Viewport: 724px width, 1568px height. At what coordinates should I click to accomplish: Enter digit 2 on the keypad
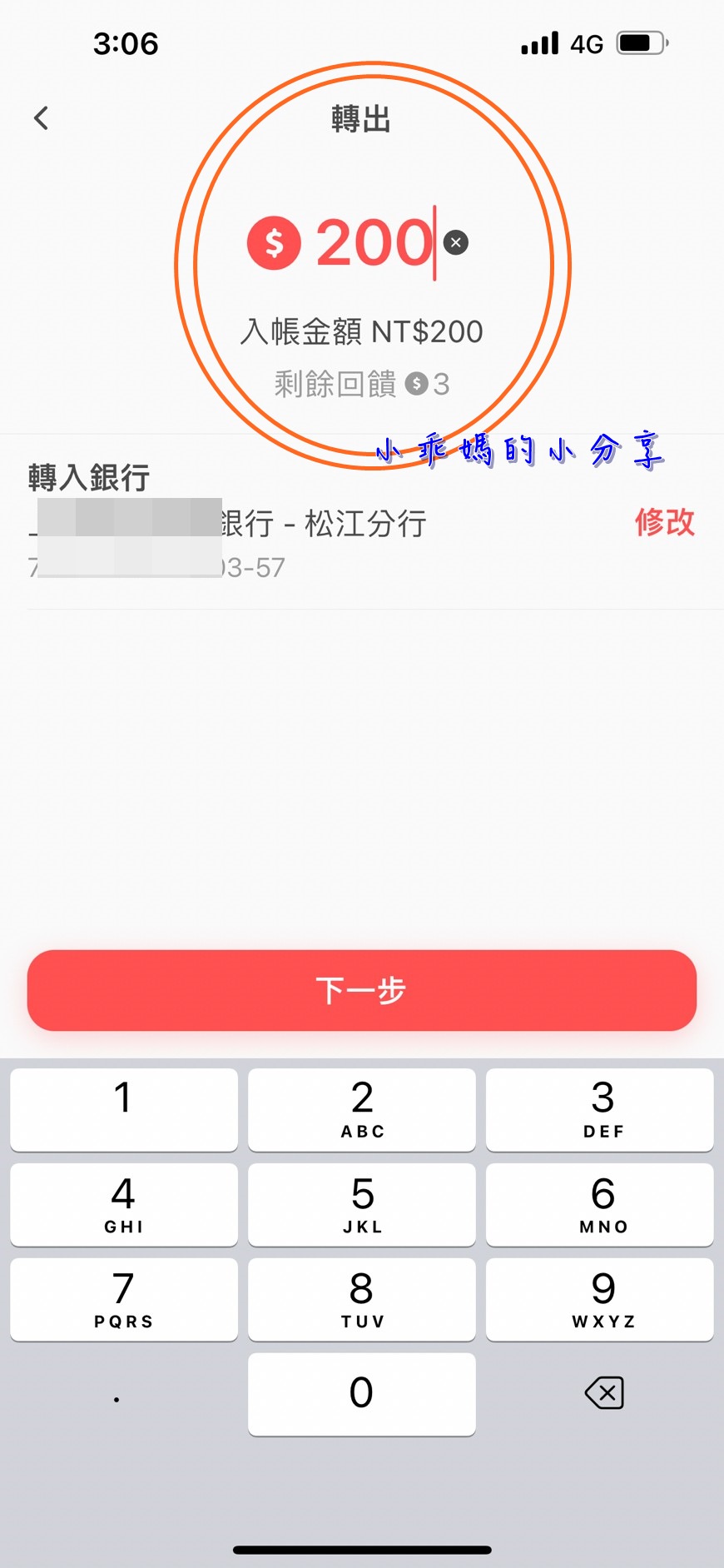coord(361,1109)
